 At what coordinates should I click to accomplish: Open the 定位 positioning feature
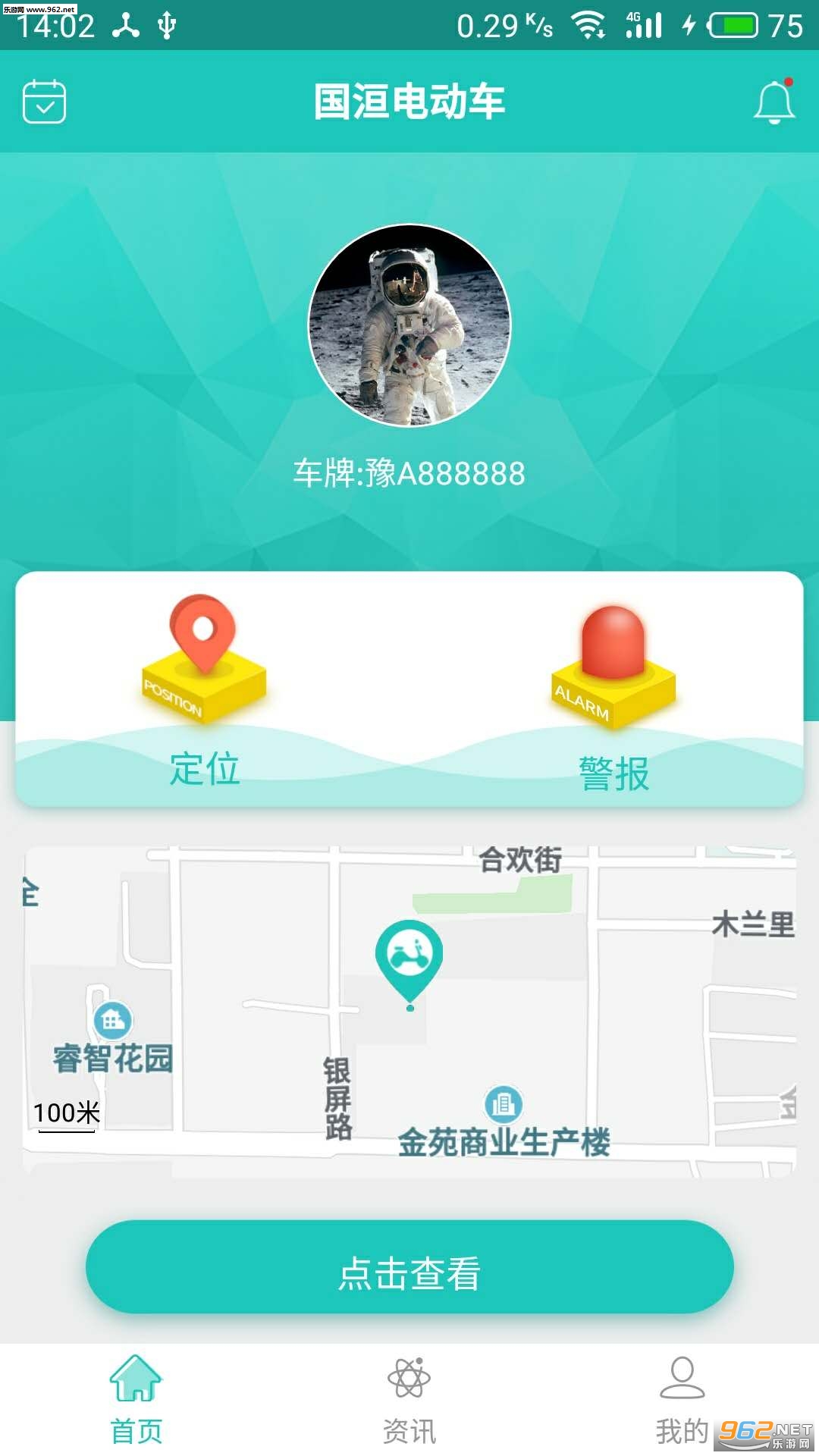(x=204, y=691)
